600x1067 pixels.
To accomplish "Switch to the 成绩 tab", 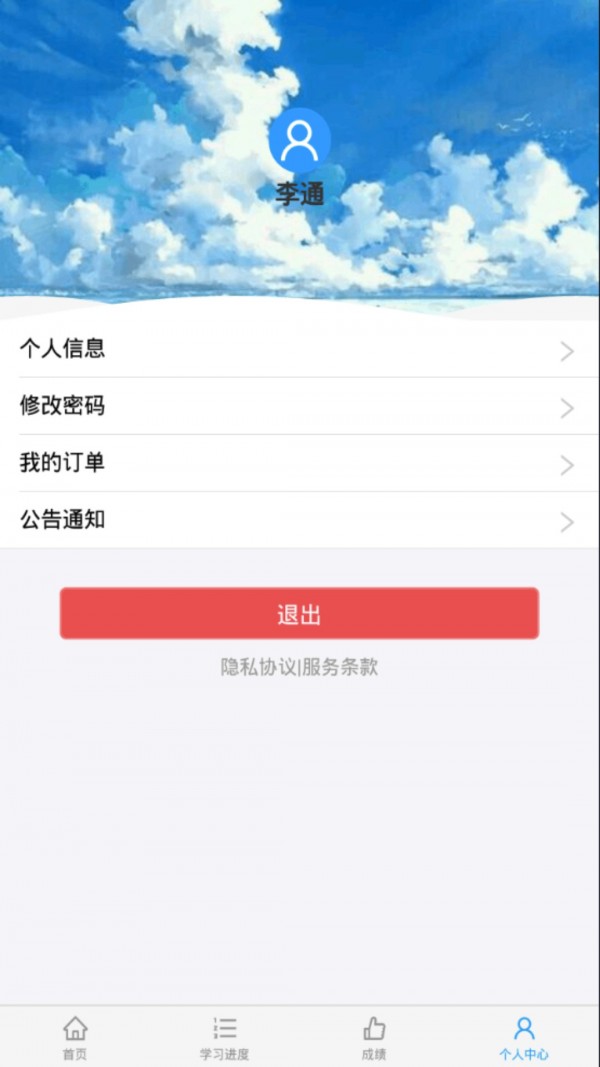I will 374,1037.
